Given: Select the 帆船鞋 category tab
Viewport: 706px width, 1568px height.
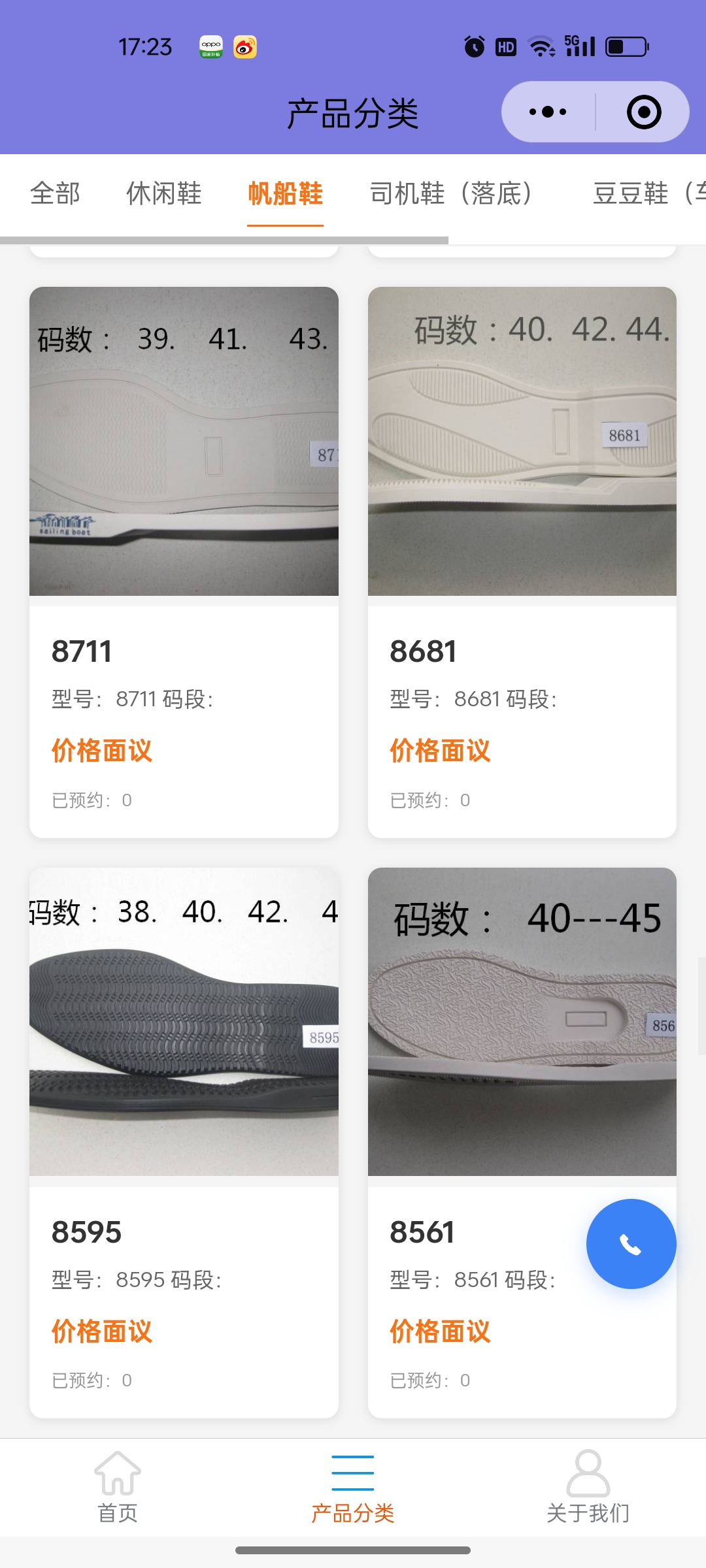Looking at the screenshot, I should (x=285, y=193).
